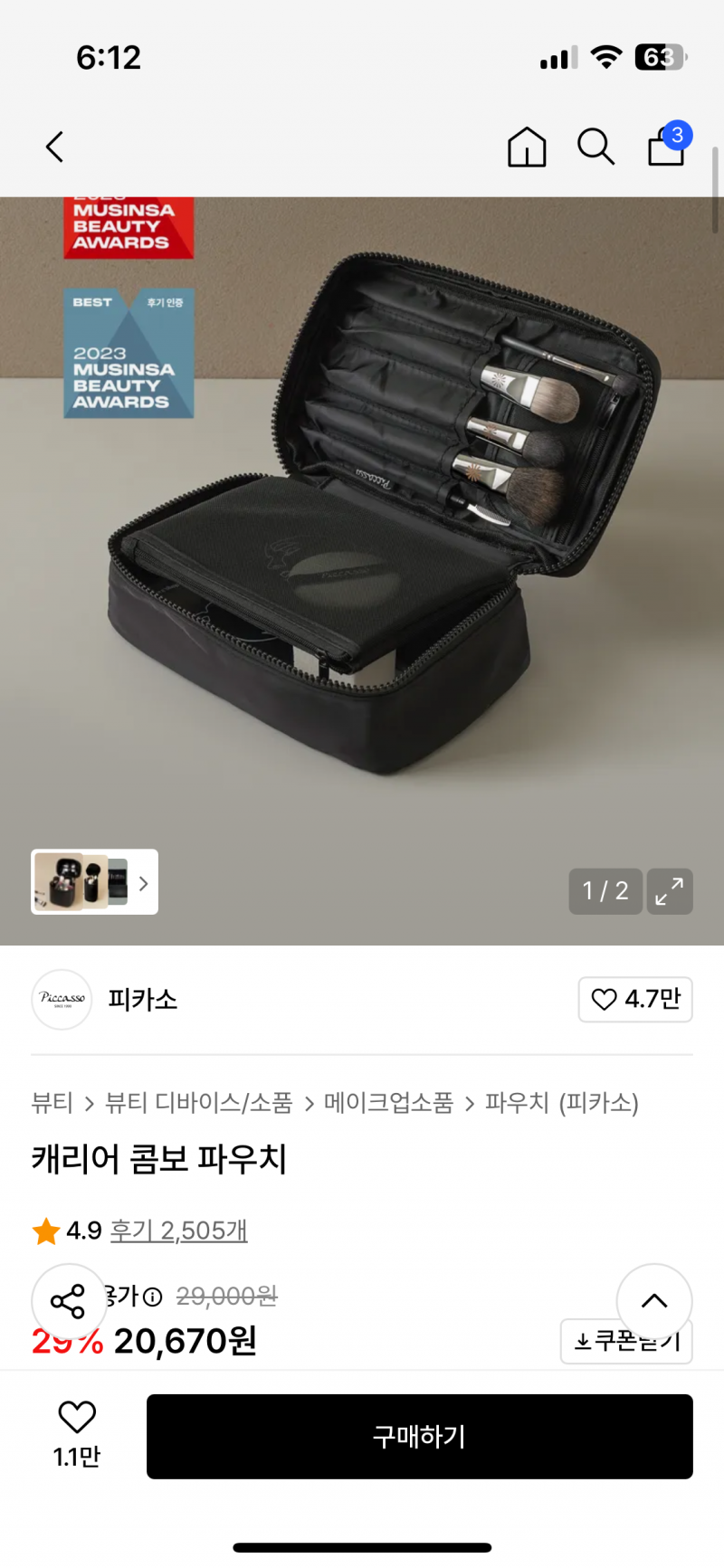Open reviews via 후기 2,505개 link
Image resolution: width=724 pixels, height=1568 pixels.
pos(178,1231)
